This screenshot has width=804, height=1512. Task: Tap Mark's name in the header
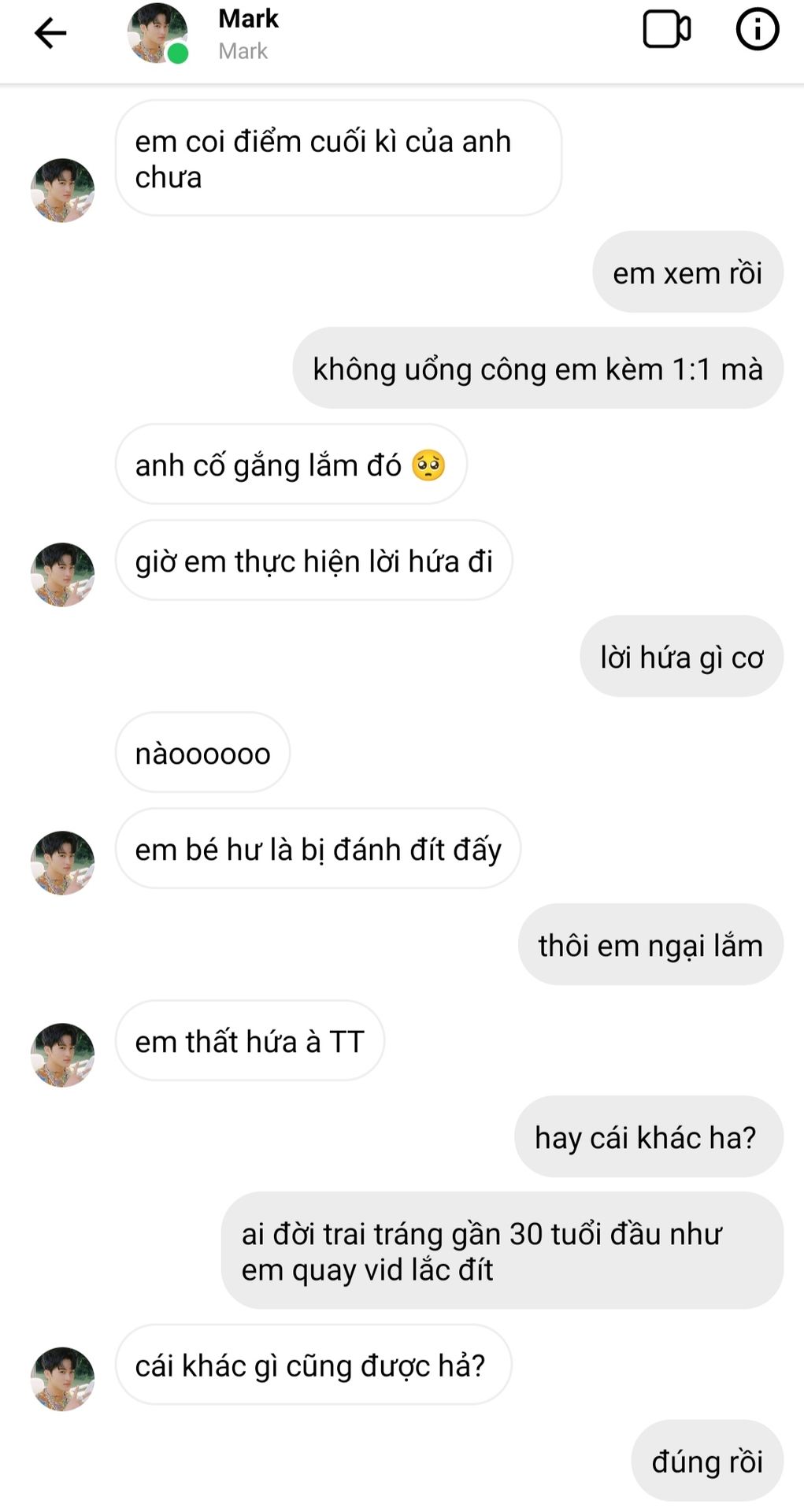coord(248,19)
